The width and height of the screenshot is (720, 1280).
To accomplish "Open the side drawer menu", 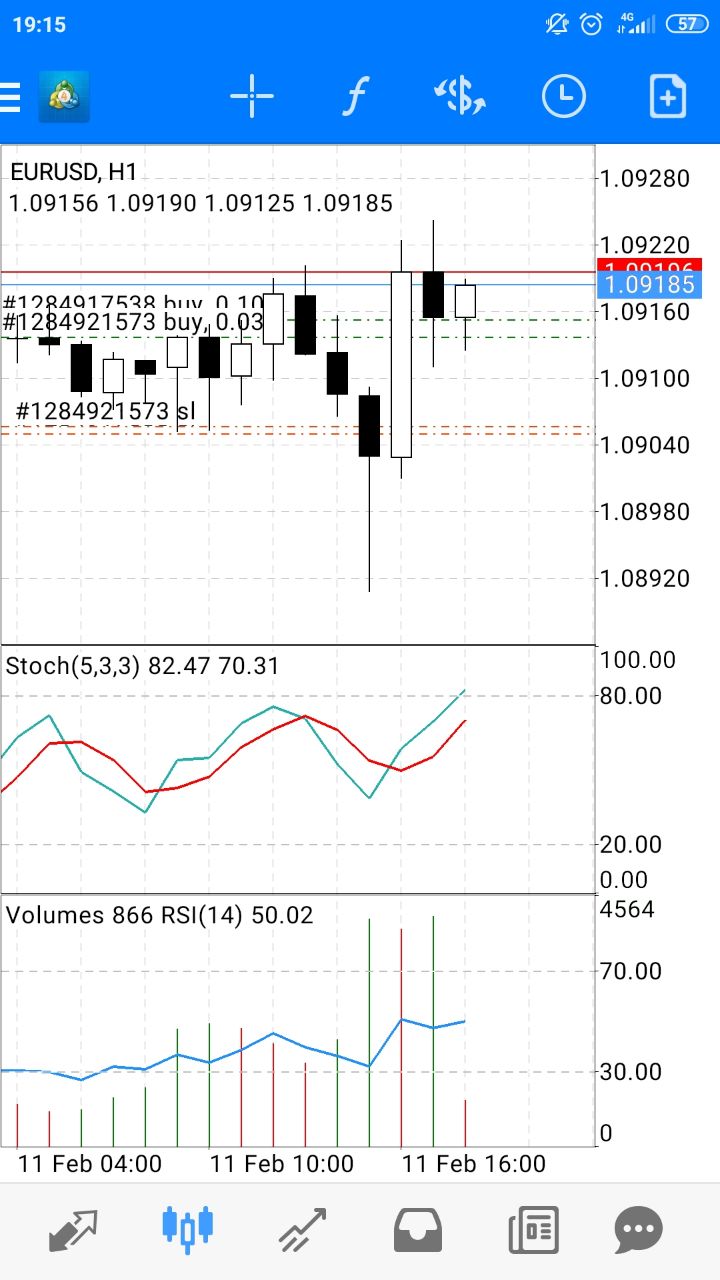I will click(x=10, y=97).
